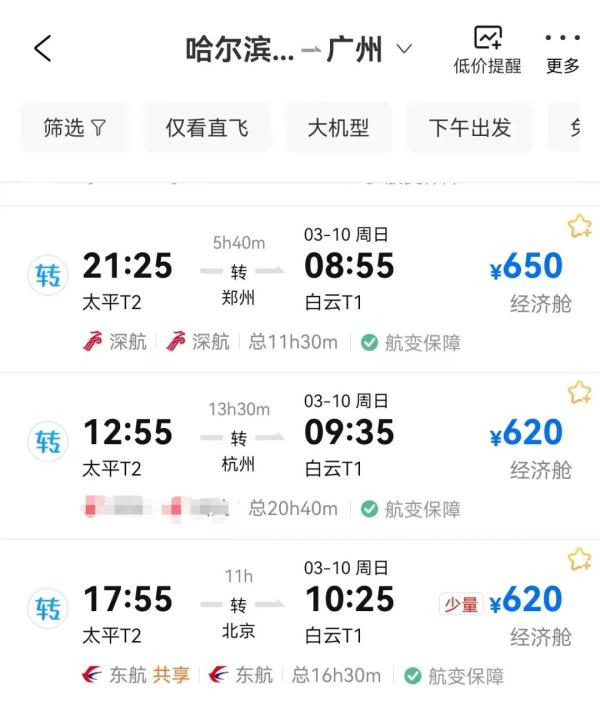Screen dimensions: 600x701
Task: Star the 12:55 flight via 杭州
Action: coord(579,392)
